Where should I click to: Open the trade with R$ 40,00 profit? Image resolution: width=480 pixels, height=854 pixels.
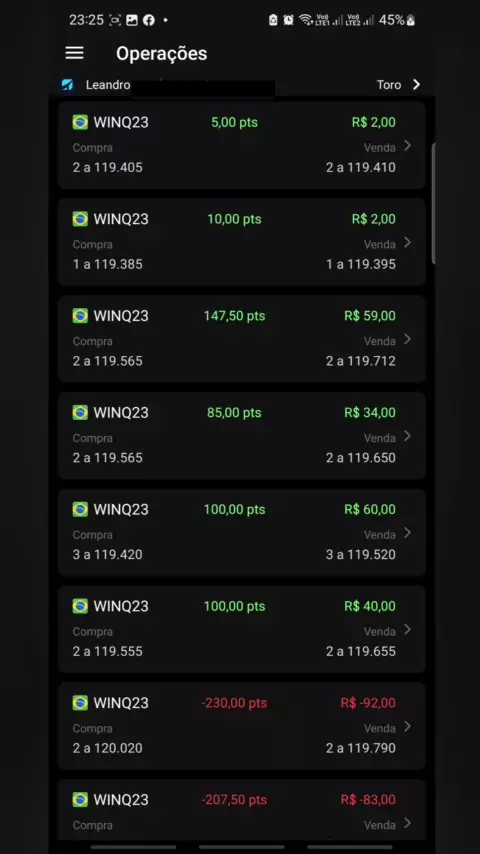[241, 629]
